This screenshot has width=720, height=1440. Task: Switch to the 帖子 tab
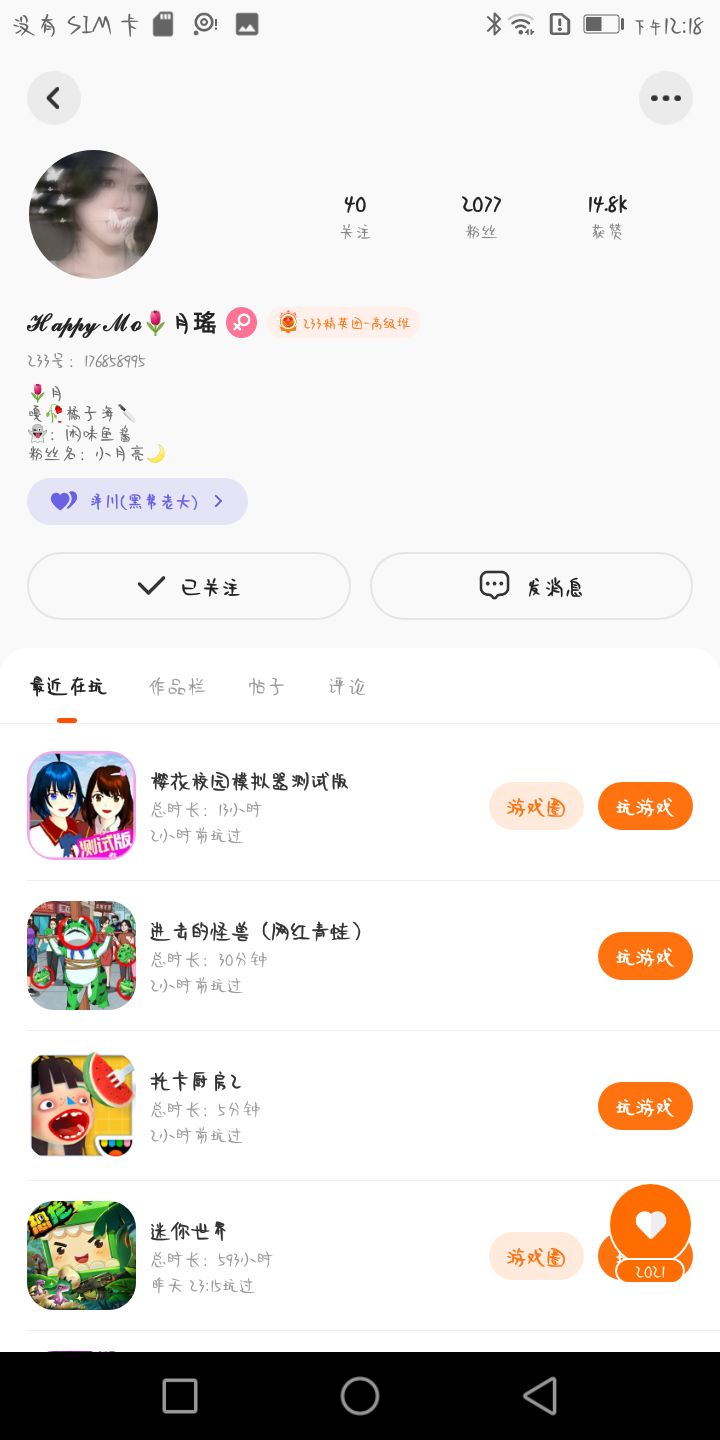pyautogui.click(x=266, y=686)
